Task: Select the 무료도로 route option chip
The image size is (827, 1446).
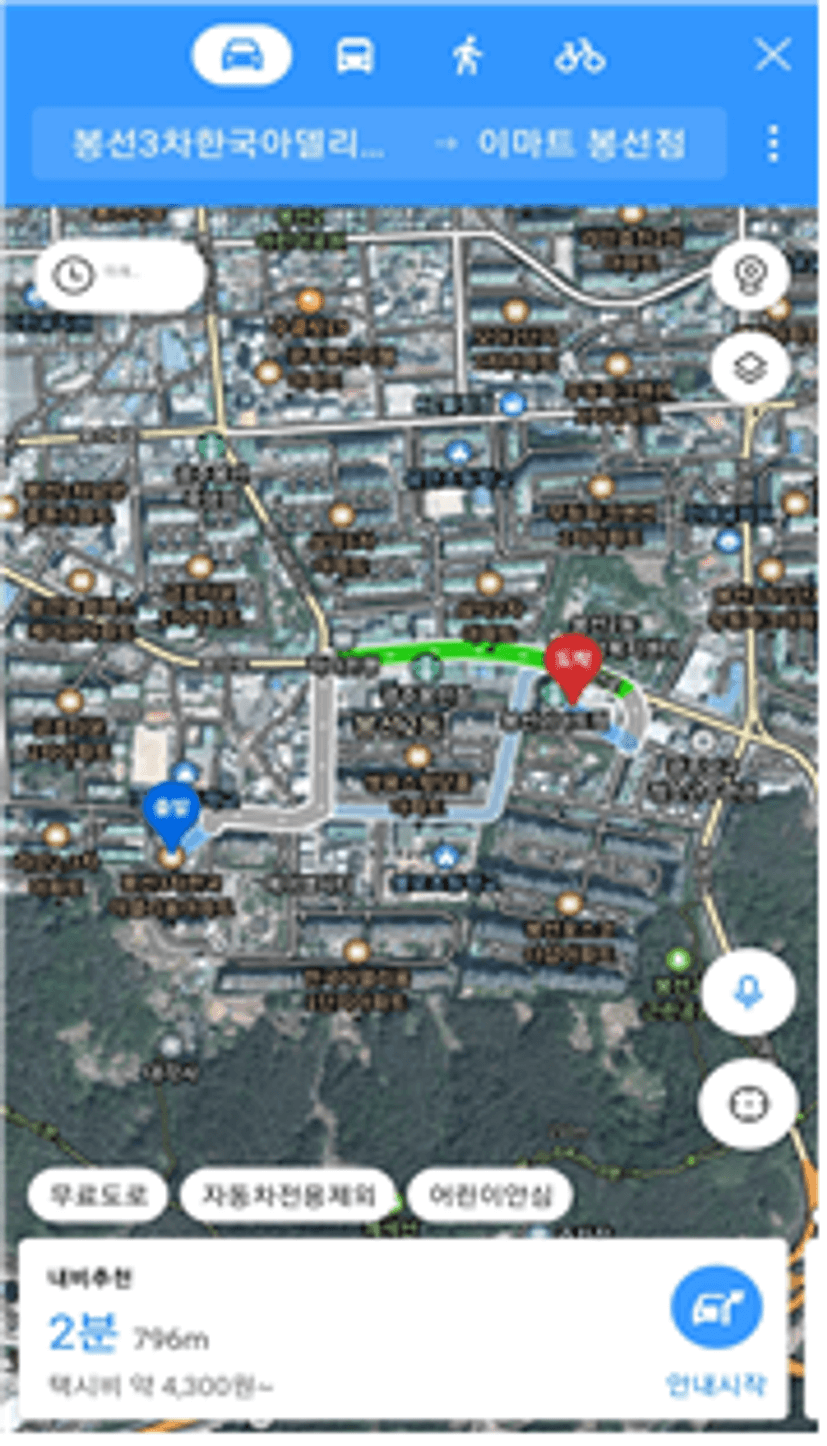Action: pyautogui.click(x=97, y=1194)
